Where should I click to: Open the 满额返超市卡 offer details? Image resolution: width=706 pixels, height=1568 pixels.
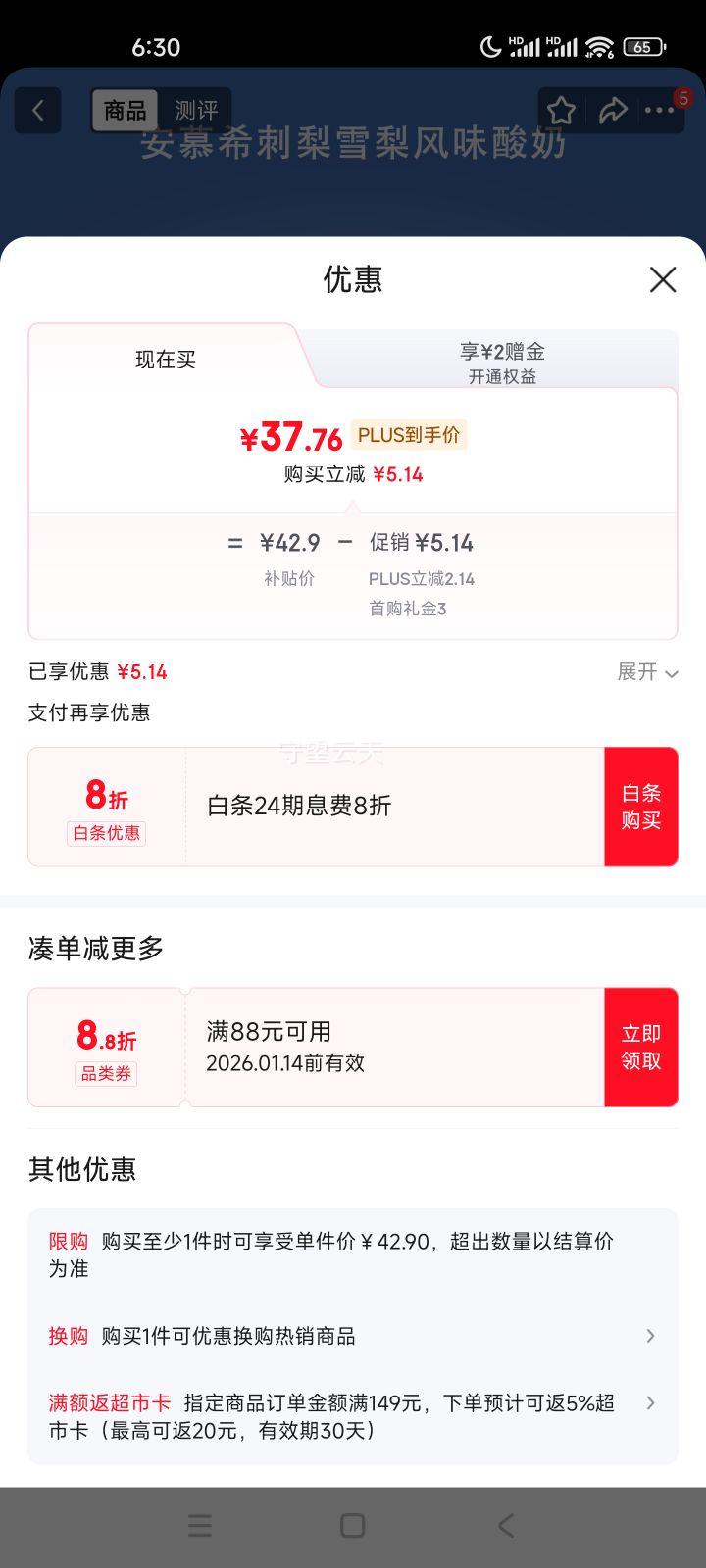click(353, 1416)
